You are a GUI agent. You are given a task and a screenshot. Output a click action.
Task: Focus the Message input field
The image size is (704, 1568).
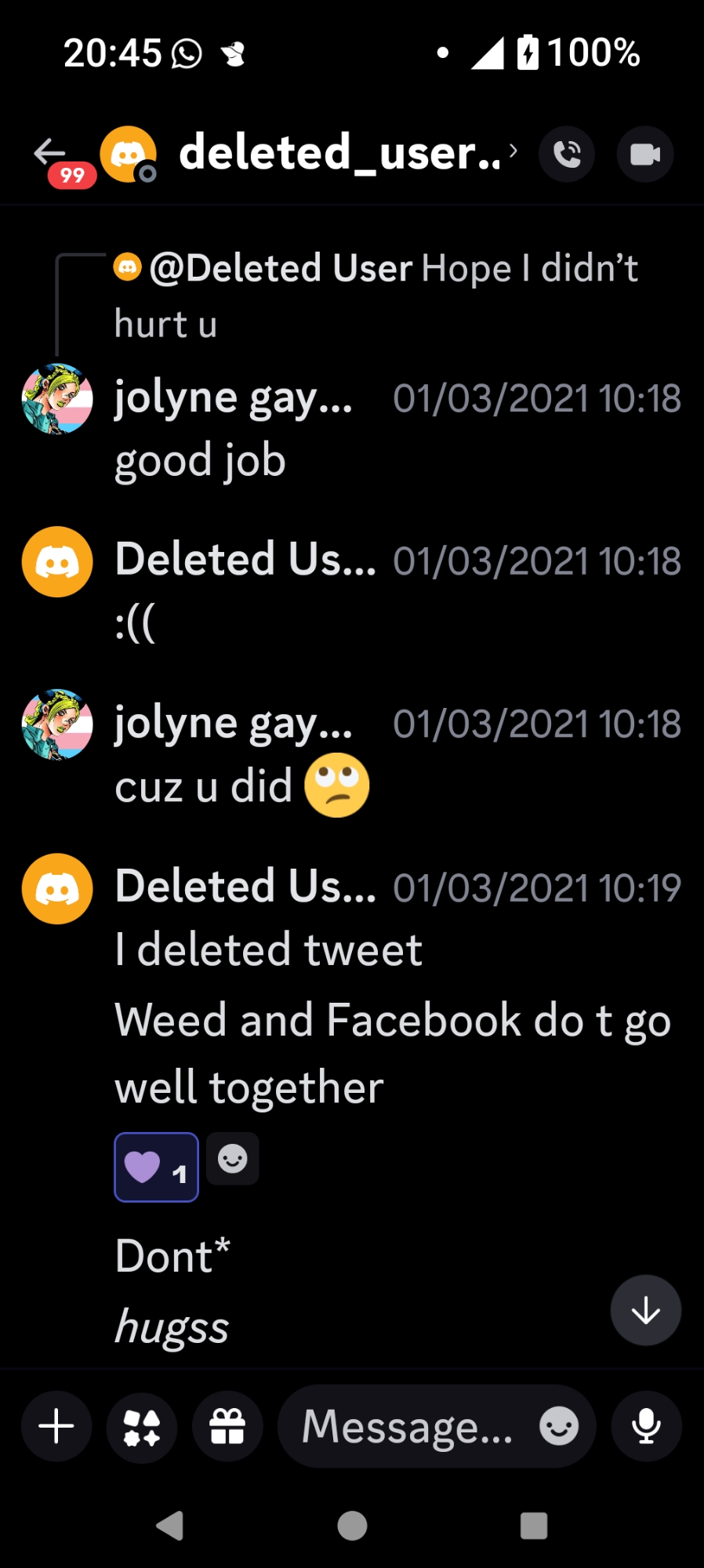(406, 1426)
